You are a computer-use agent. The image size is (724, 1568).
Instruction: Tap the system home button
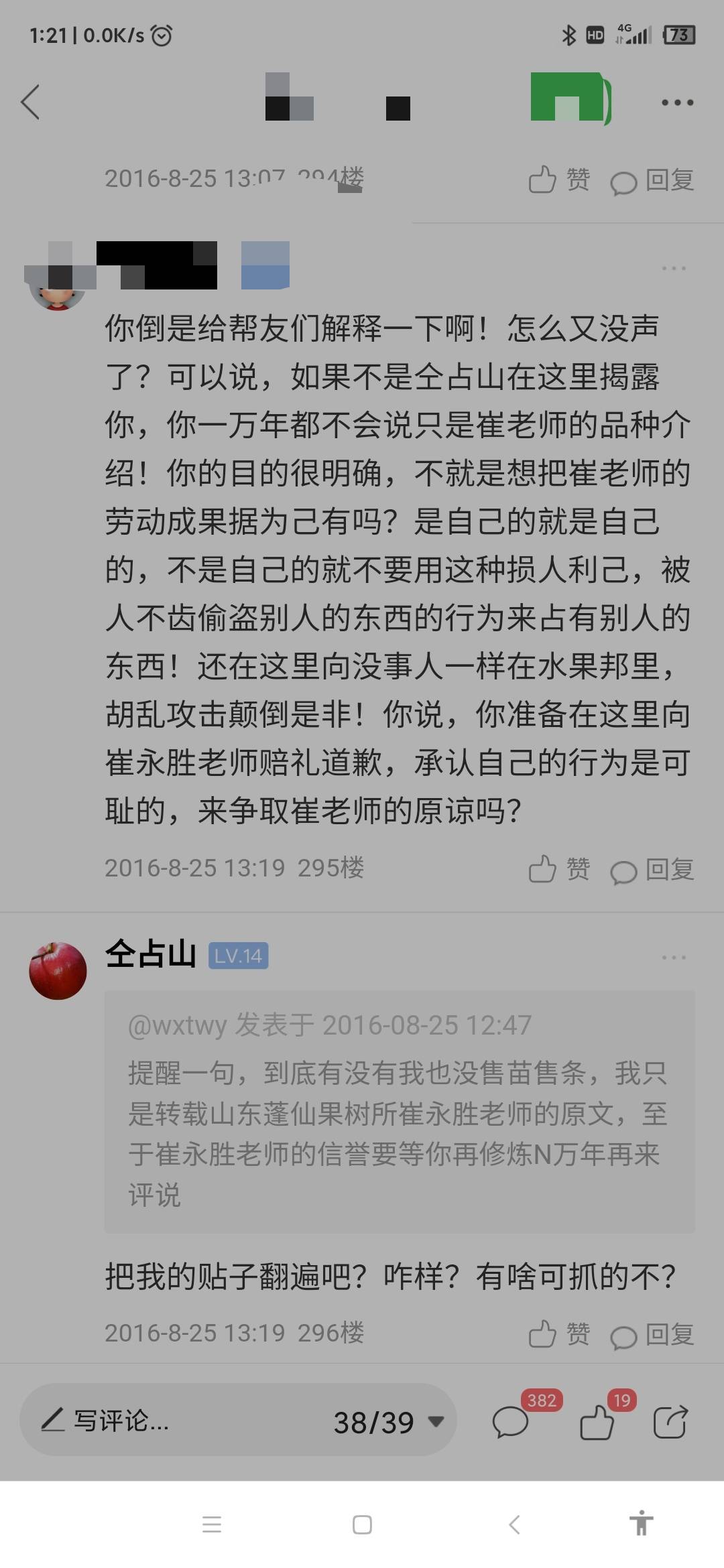(x=362, y=1524)
